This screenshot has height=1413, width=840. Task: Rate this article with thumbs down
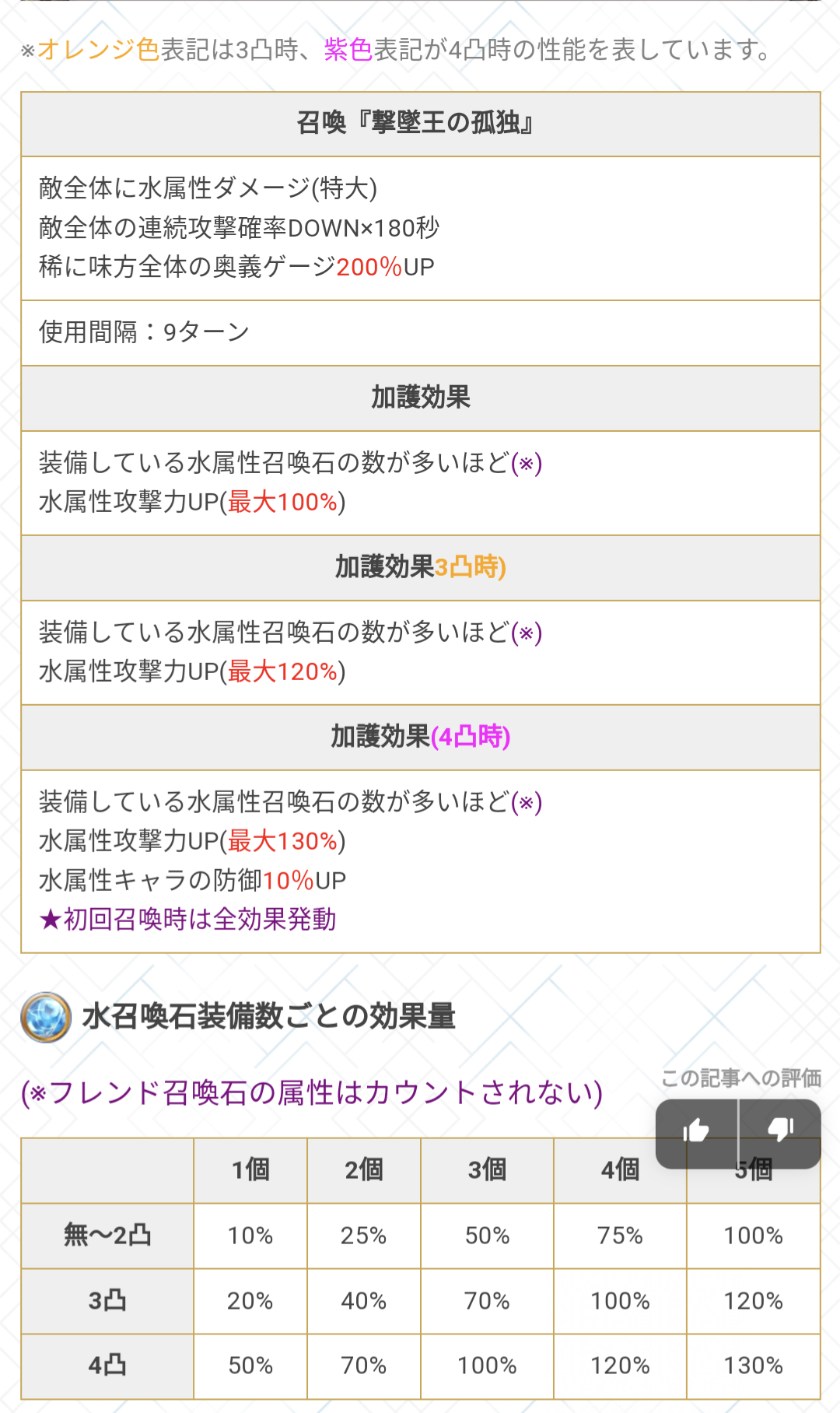click(x=780, y=1131)
